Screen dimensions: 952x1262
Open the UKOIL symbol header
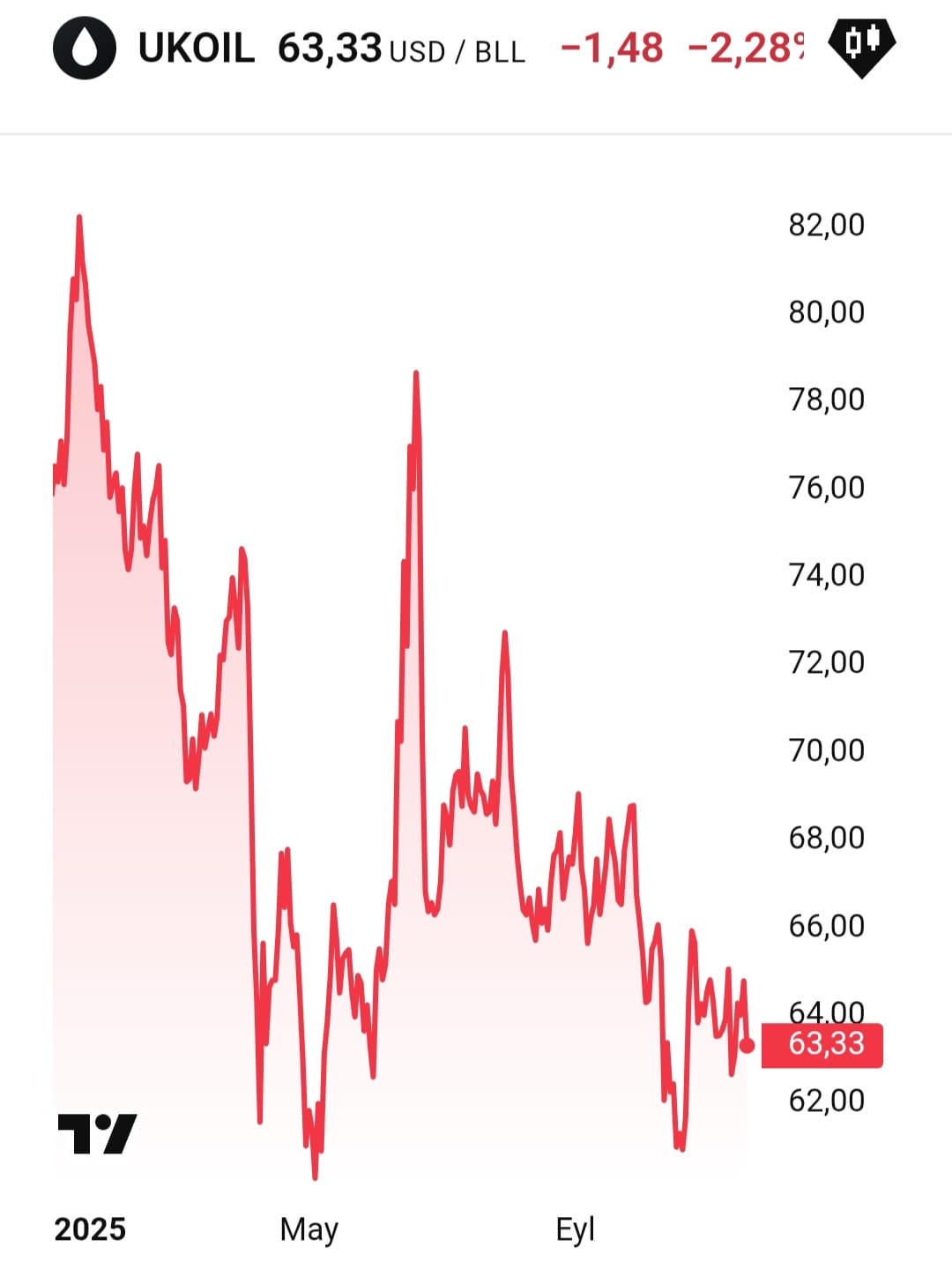pos(196,48)
